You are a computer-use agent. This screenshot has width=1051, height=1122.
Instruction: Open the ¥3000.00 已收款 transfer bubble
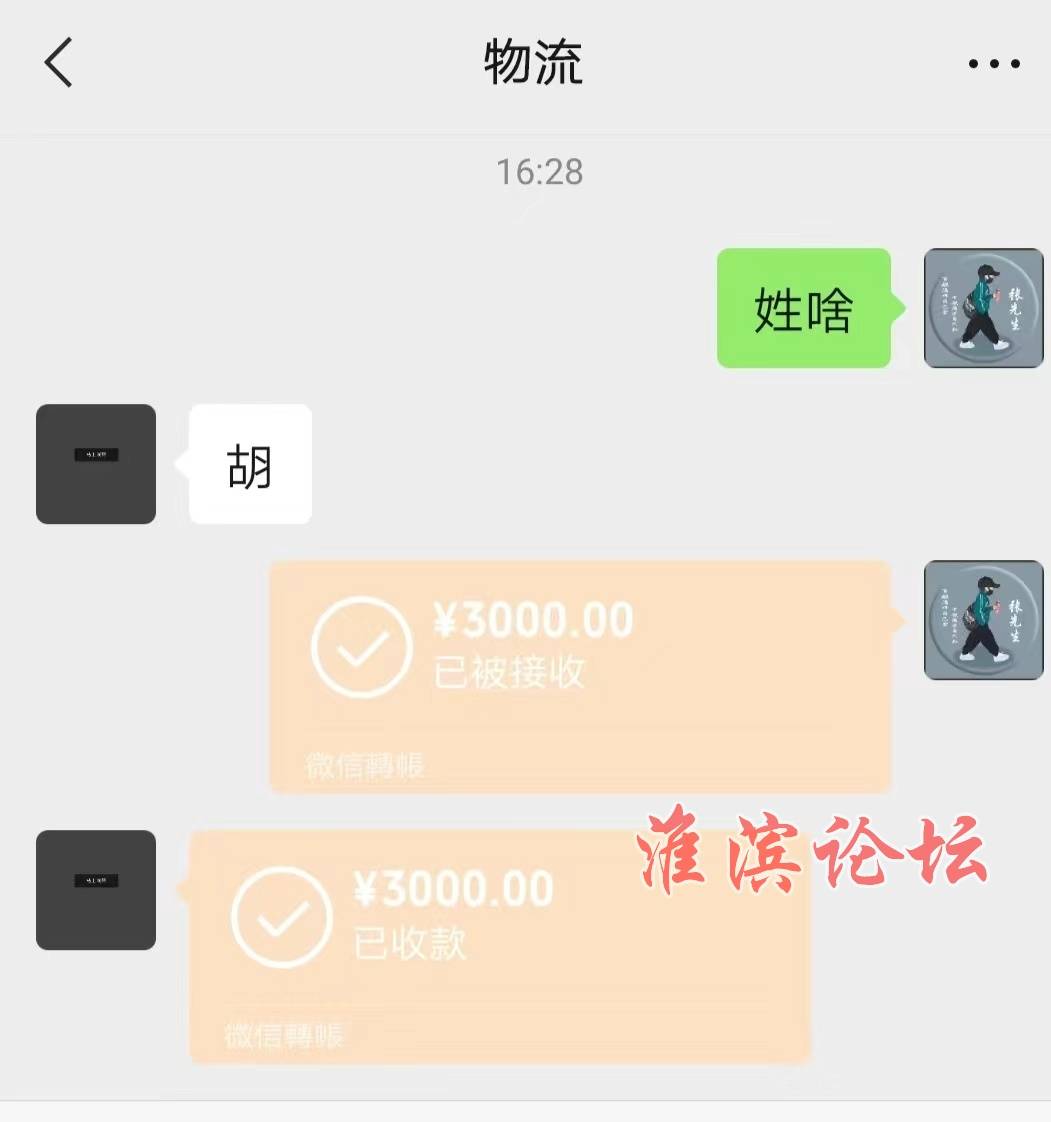click(x=500, y=945)
